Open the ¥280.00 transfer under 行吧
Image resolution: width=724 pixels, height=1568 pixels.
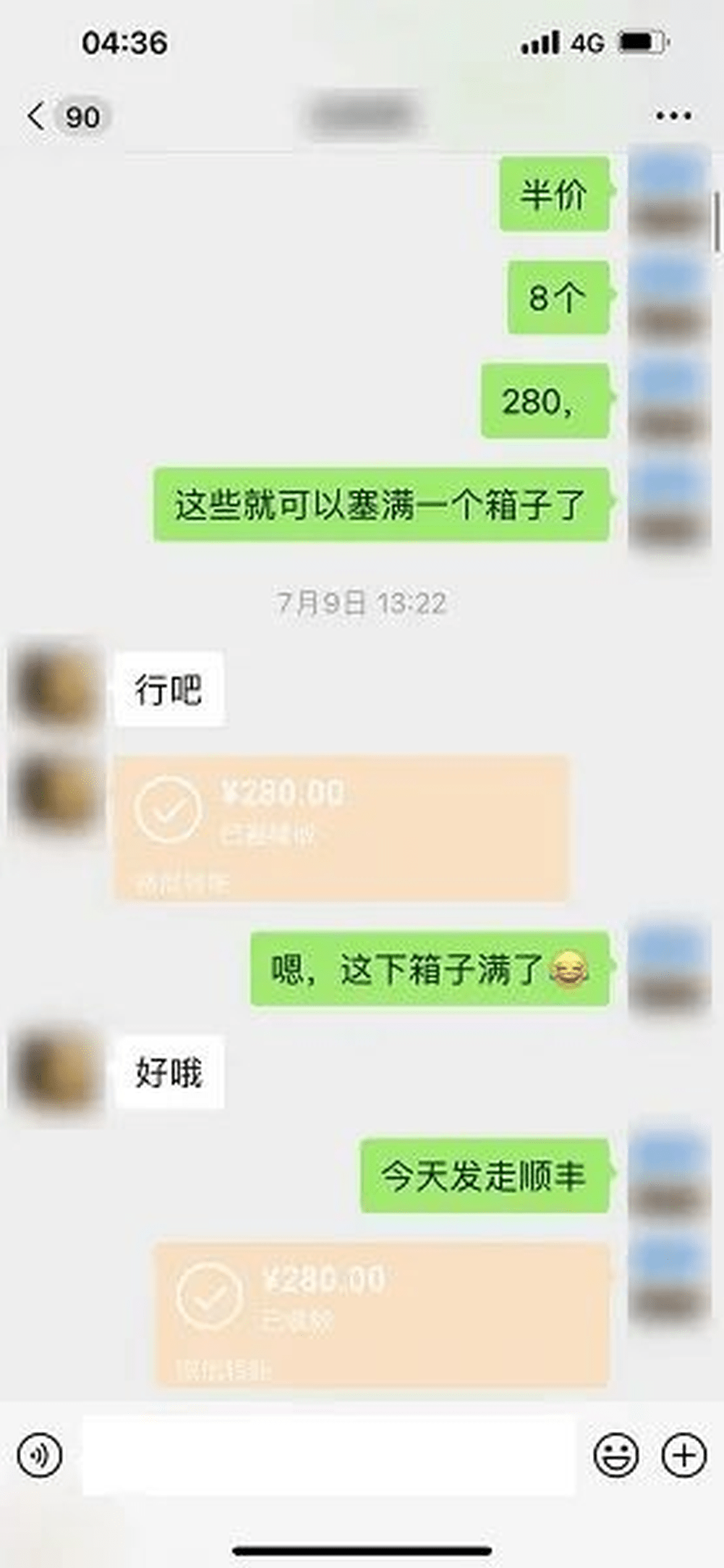341,827
